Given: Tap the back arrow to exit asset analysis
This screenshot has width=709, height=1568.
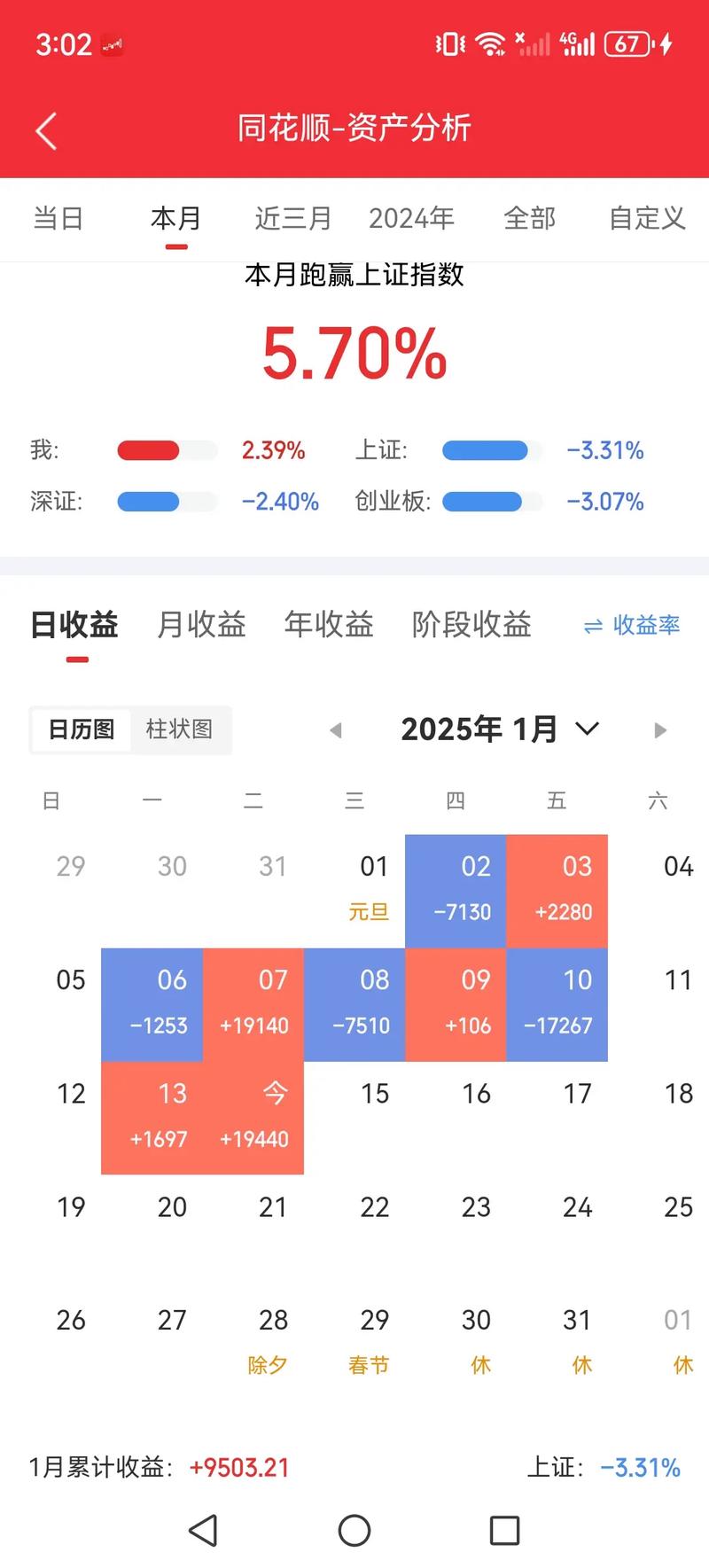Looking at the screenshot, I should tap(46, 129).
